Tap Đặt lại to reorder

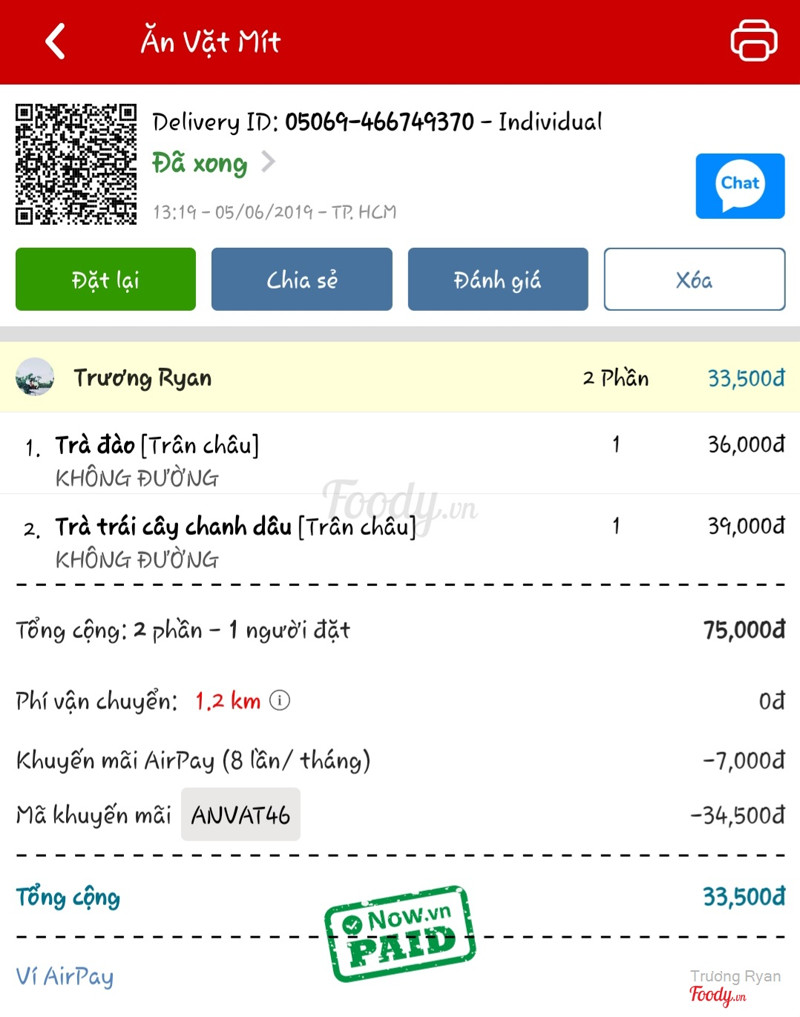[x=105, y=279]
